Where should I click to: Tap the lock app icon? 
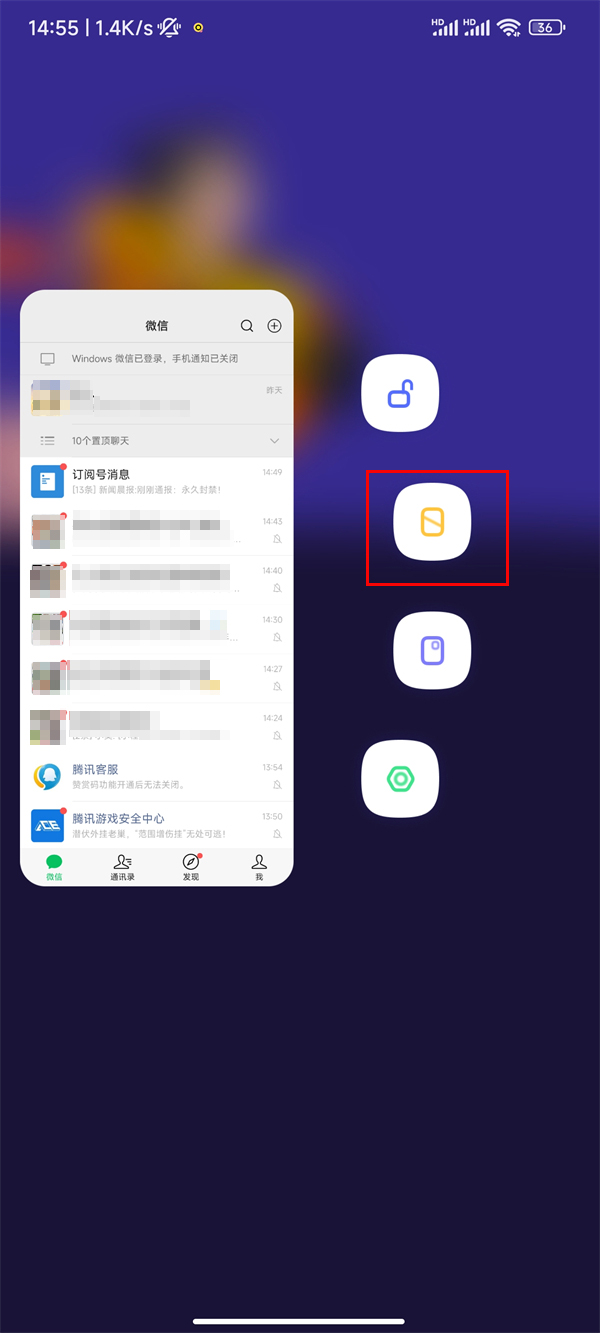(400, 394)
